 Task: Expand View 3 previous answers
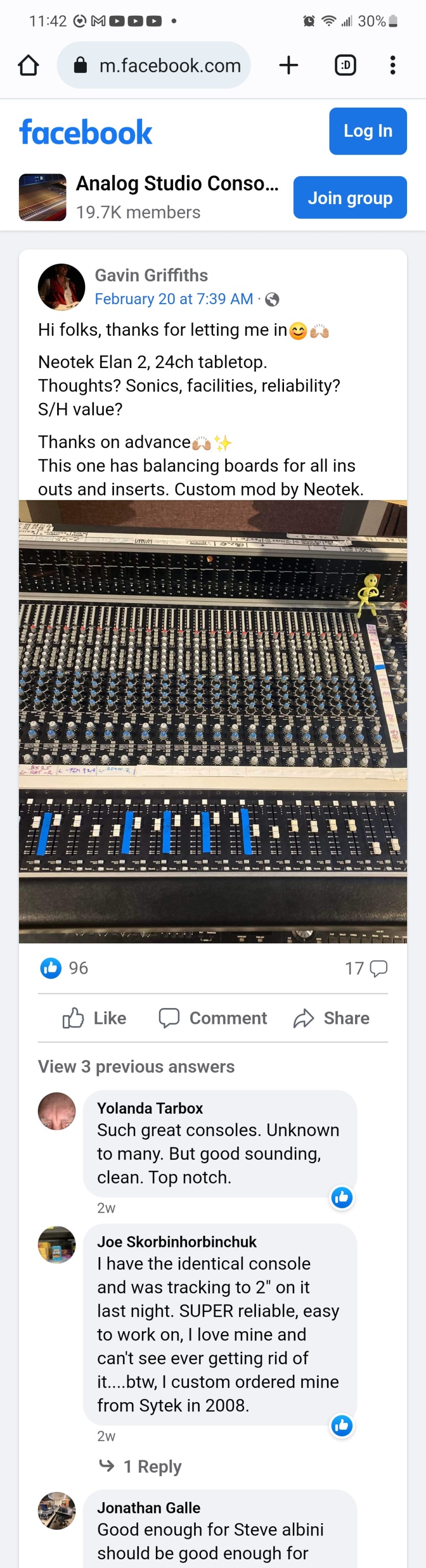(136, 1066)
